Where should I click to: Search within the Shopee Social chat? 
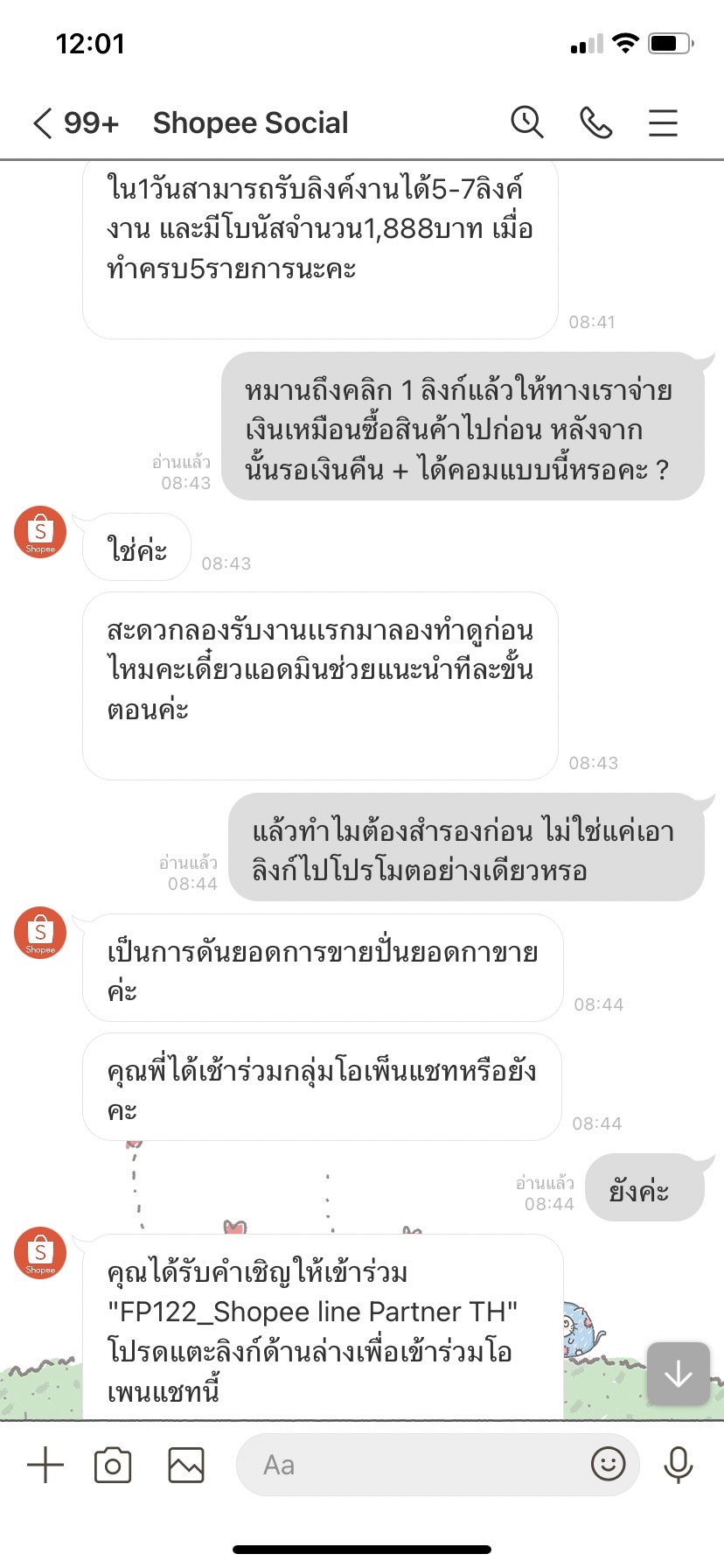527,122
